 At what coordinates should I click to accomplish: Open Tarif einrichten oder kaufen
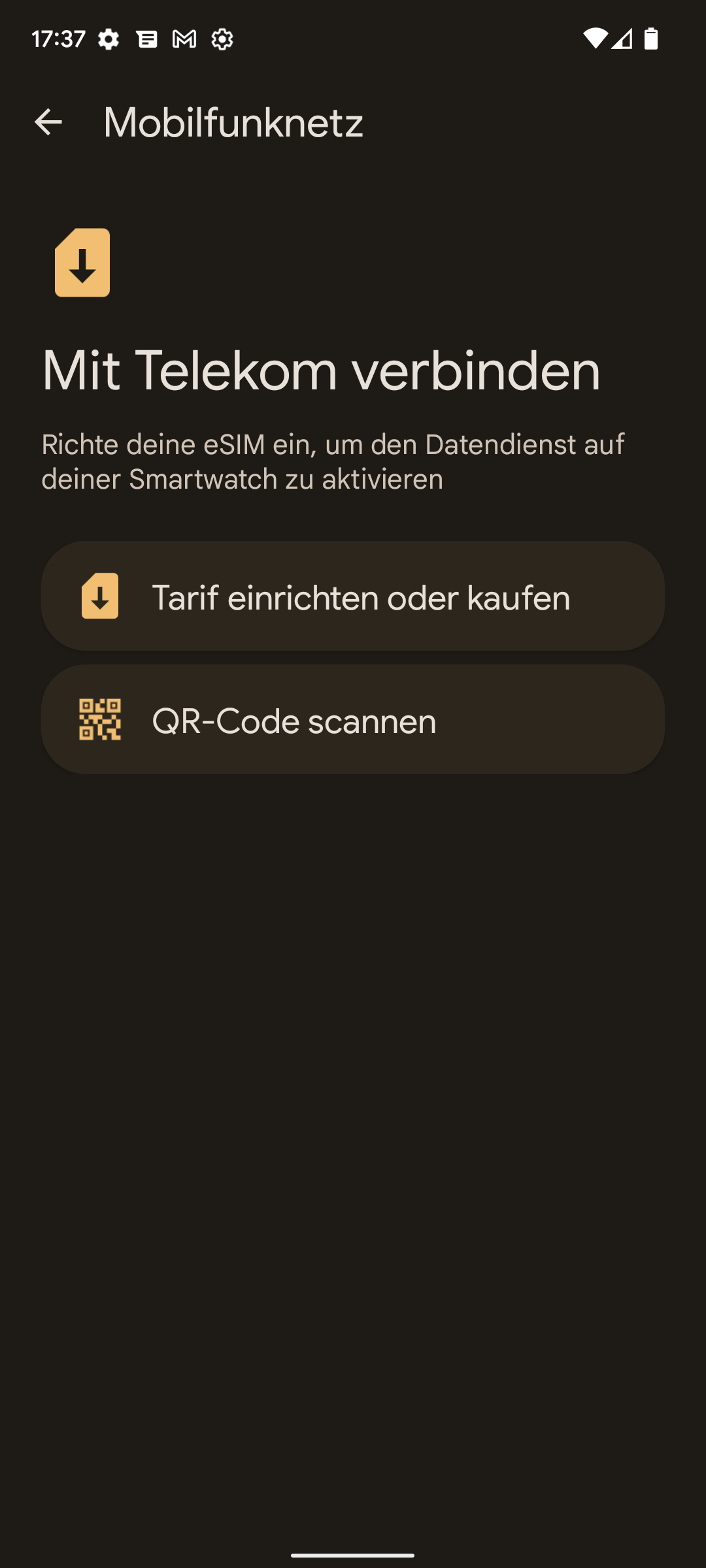(353, 596)
